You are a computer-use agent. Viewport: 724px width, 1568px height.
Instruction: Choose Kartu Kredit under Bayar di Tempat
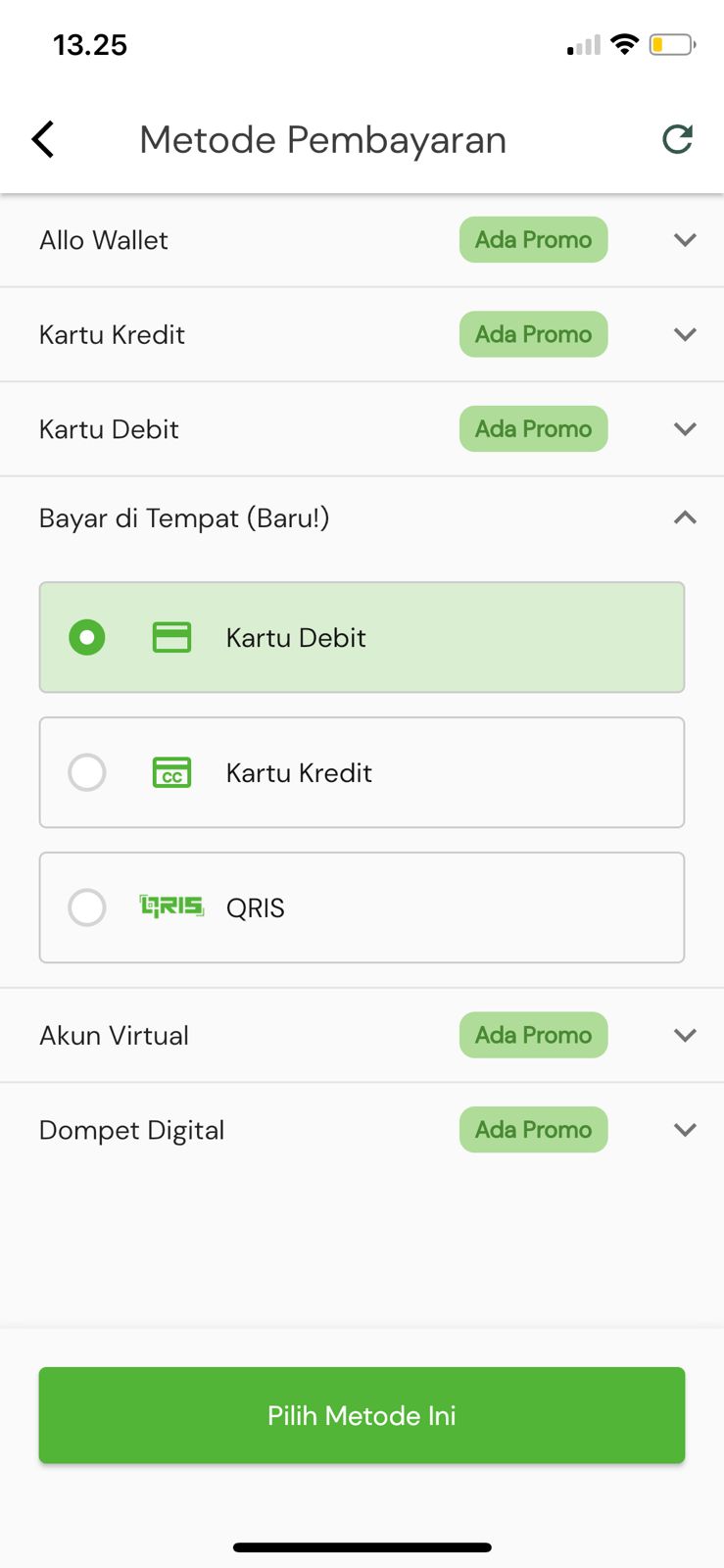coord(362,772)
